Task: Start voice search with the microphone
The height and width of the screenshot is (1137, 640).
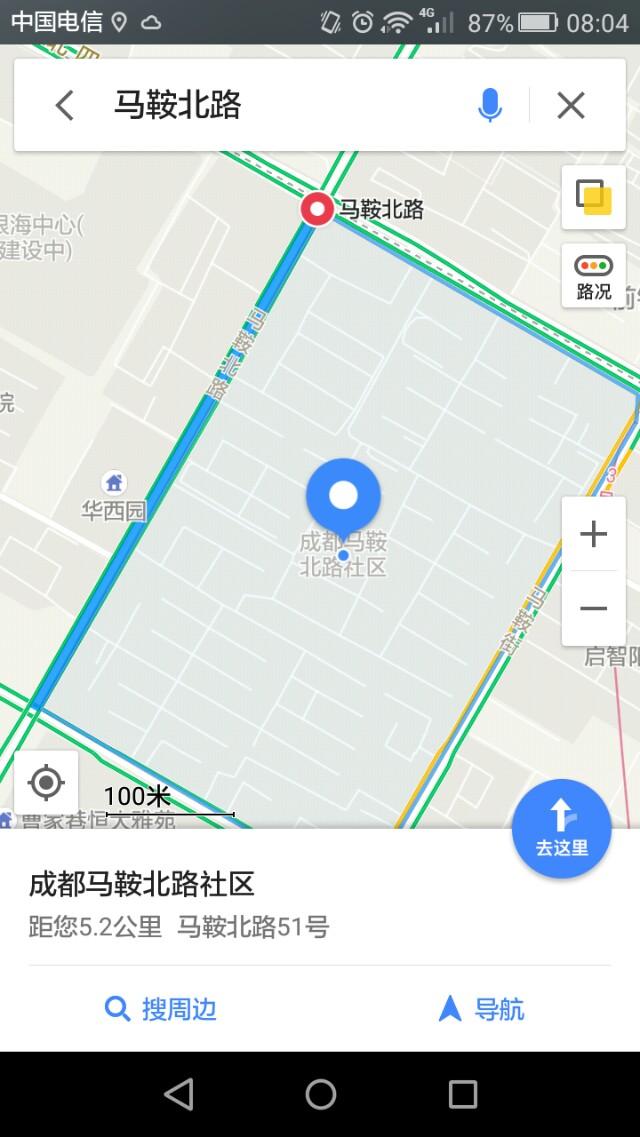Action: pos(490,105)
